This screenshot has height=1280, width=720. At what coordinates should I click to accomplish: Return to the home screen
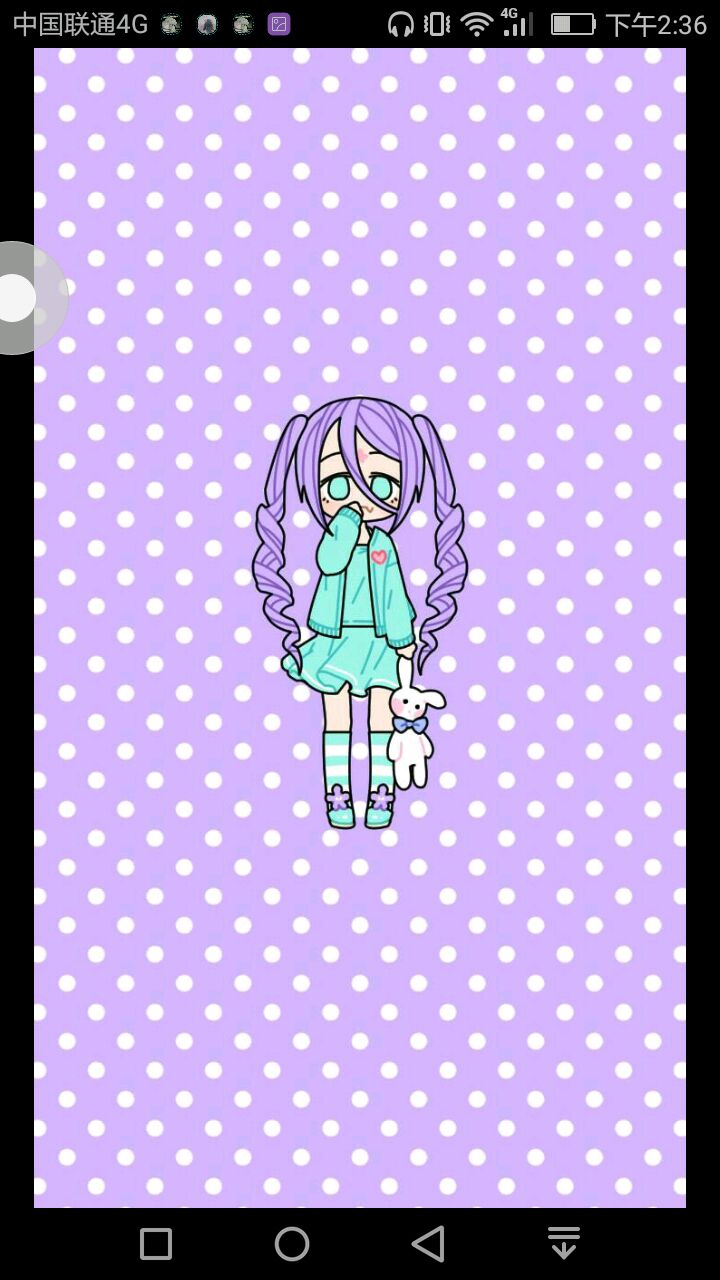click(292, 1244)
